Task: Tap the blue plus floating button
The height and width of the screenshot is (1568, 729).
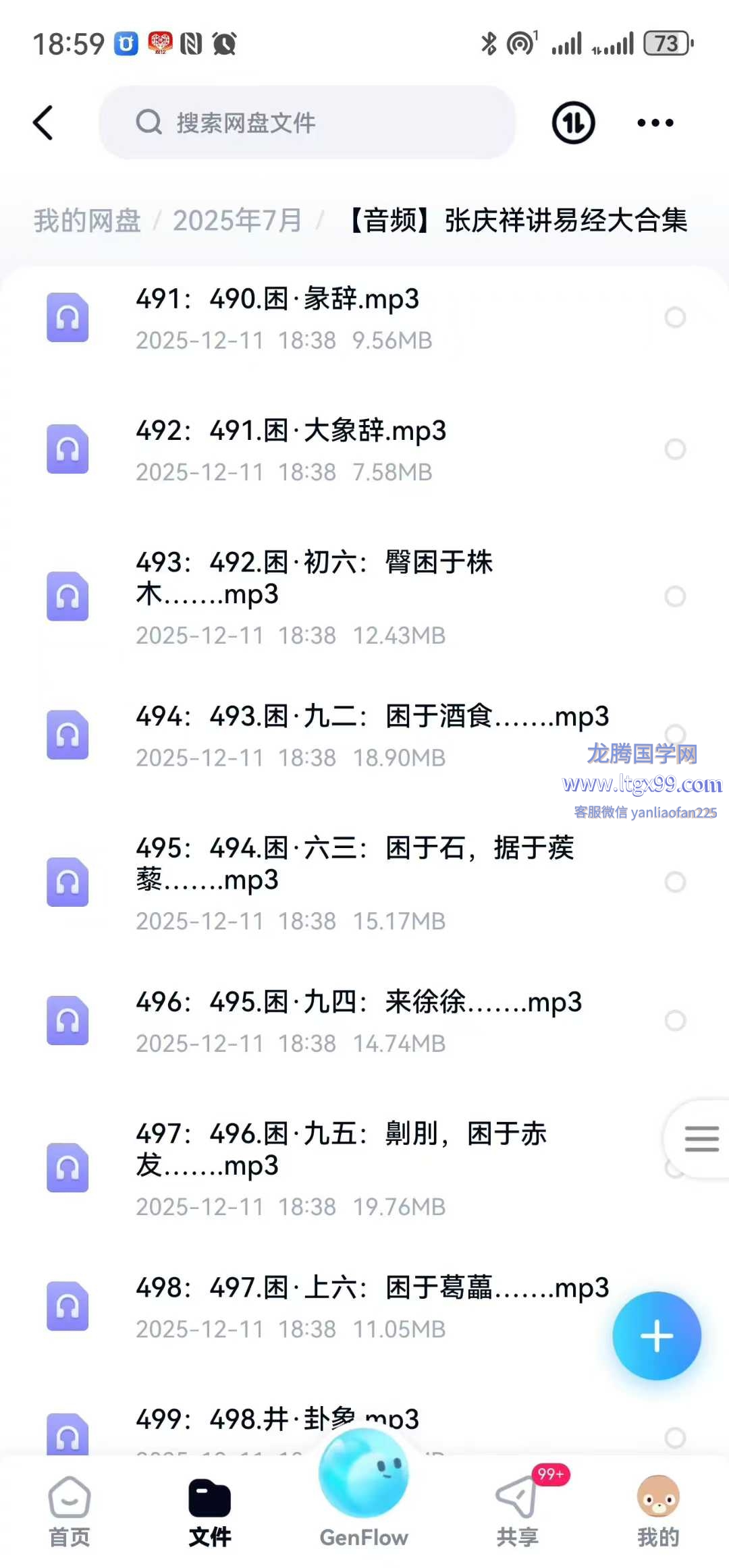Action: 656,1336
